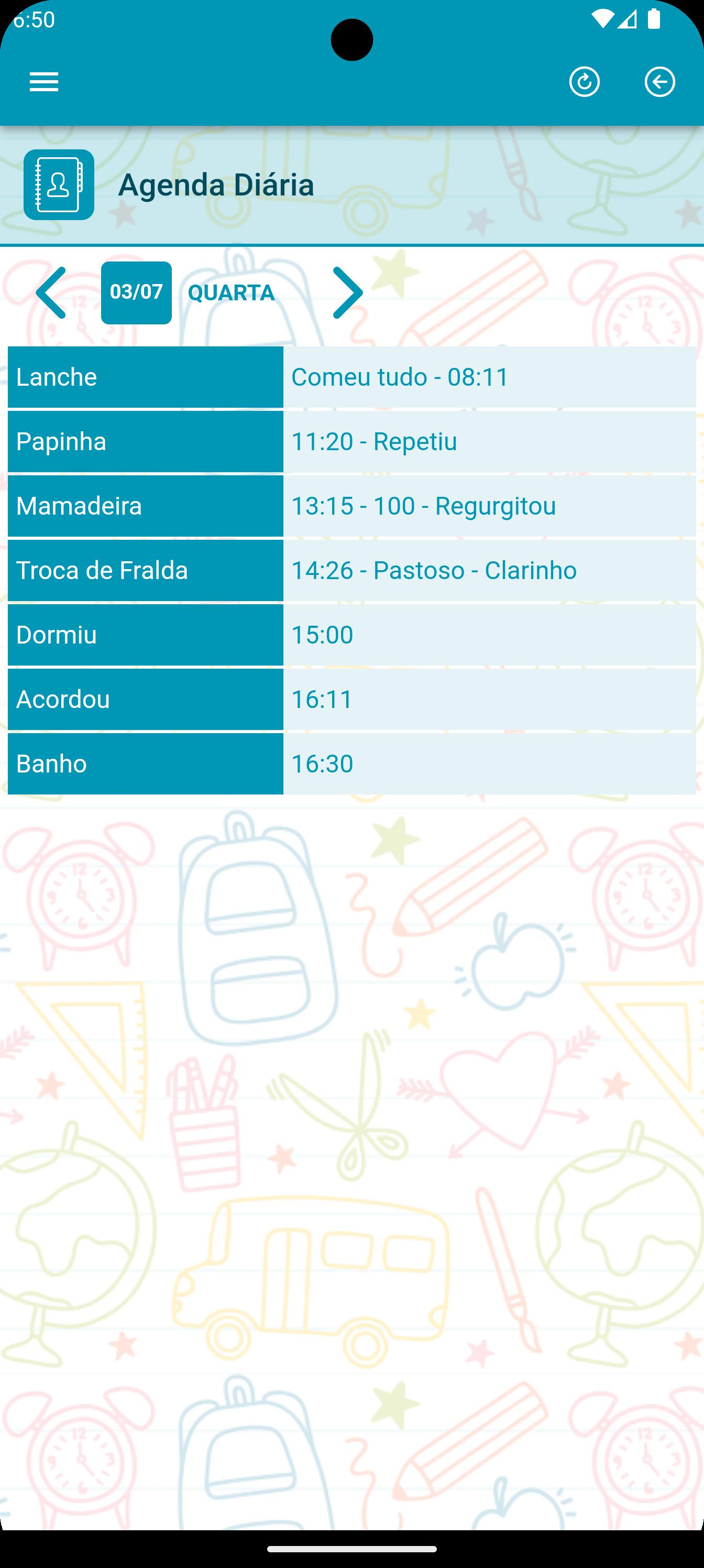The height and width of the screenshot is (1568, 704).
Task: Open the 03/07 date picker
Action: 136,293
